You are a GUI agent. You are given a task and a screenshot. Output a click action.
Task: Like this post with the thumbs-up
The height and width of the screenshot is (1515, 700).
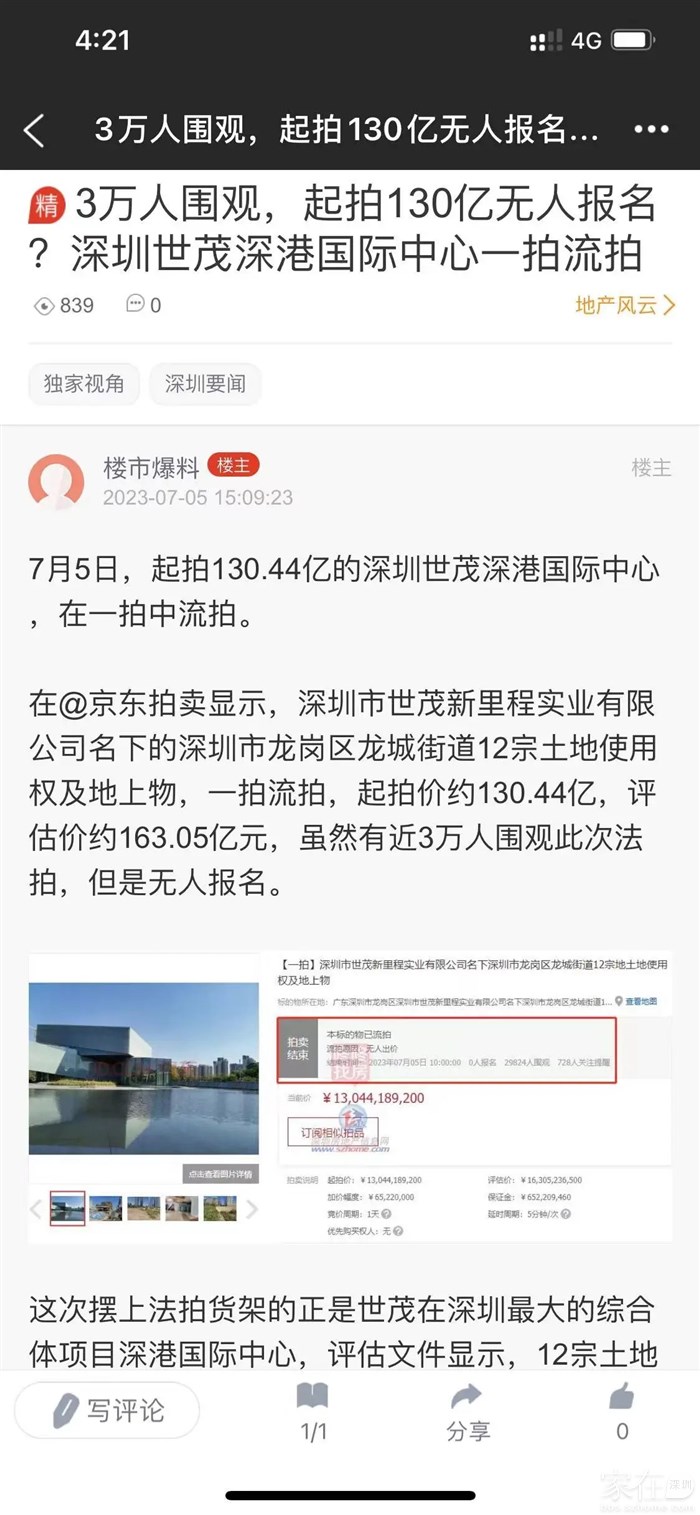pos(622,1412)
